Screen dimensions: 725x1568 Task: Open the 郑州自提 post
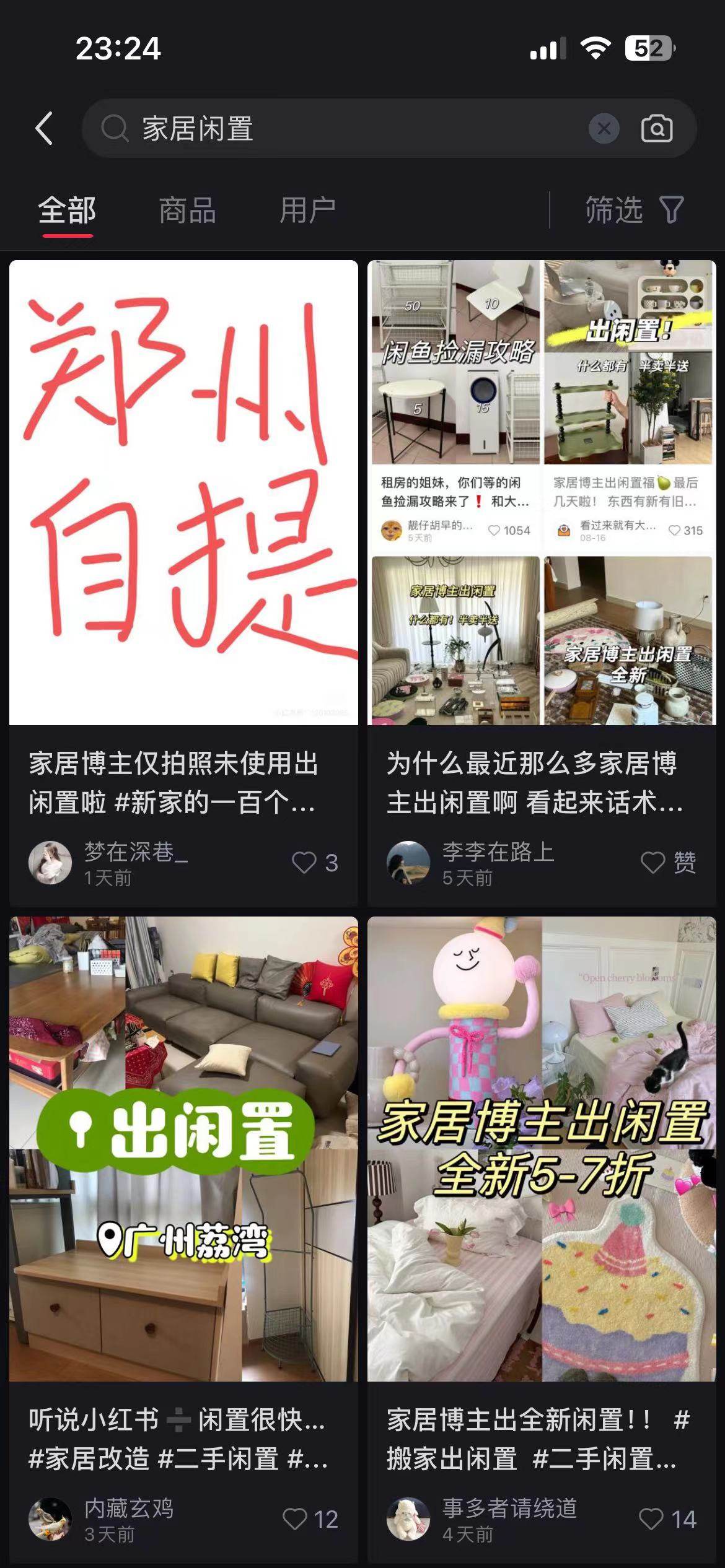183,492
